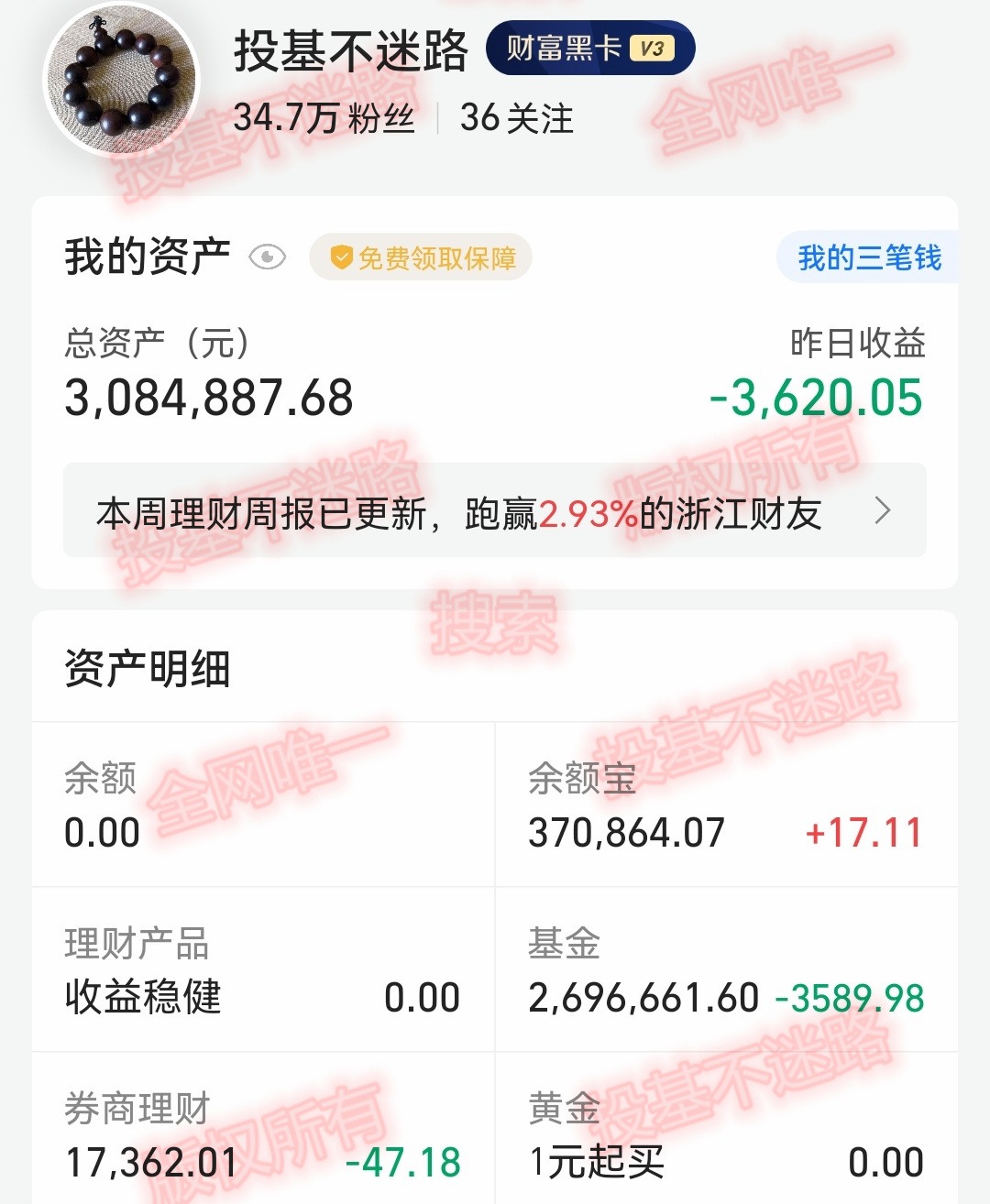Viewport: 990px width, 1204px height.
Task: Open 余额宝 asset details
Action: 724,806
